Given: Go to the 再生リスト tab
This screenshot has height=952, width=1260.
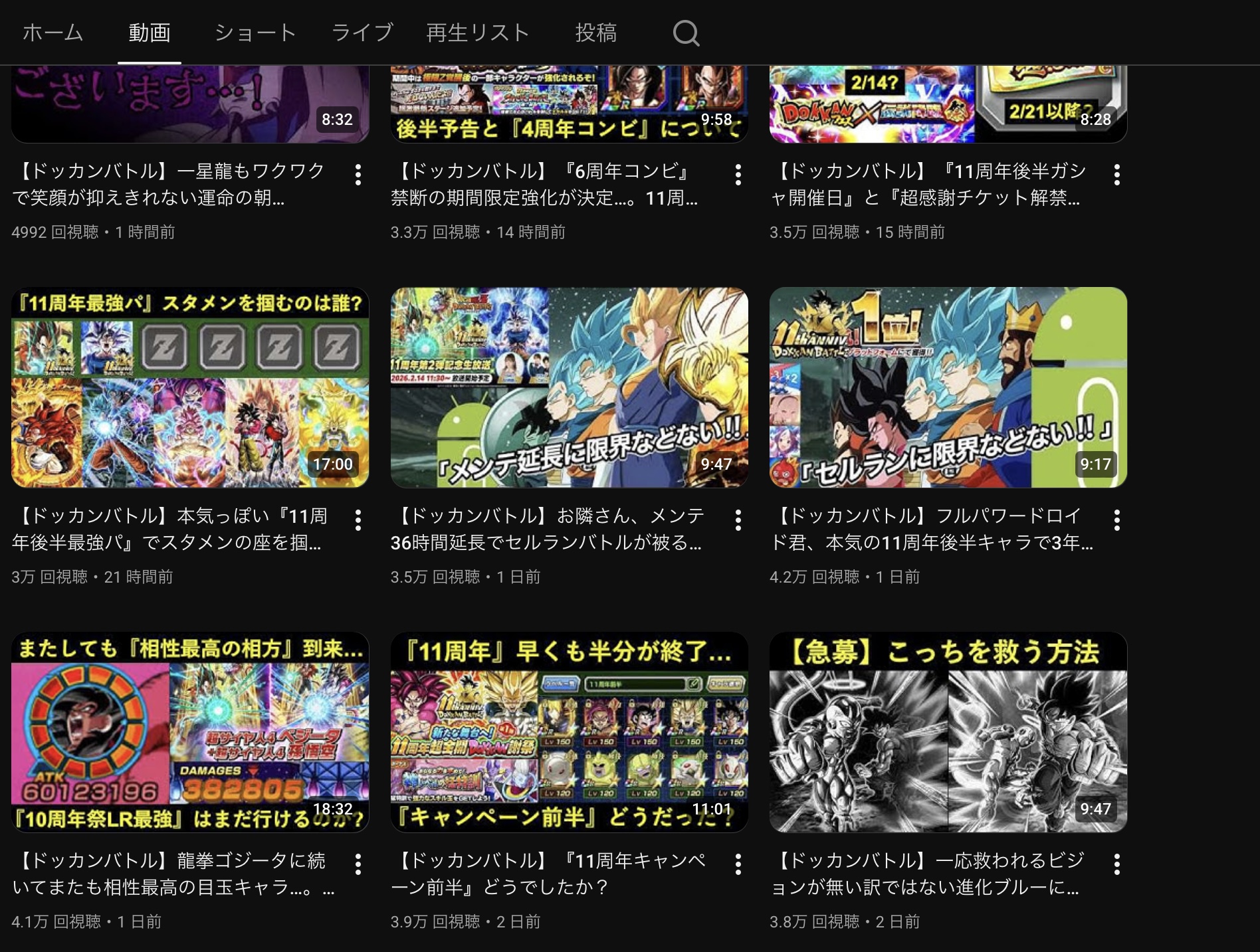Looking at the screenshot, I should click(477, 33).
